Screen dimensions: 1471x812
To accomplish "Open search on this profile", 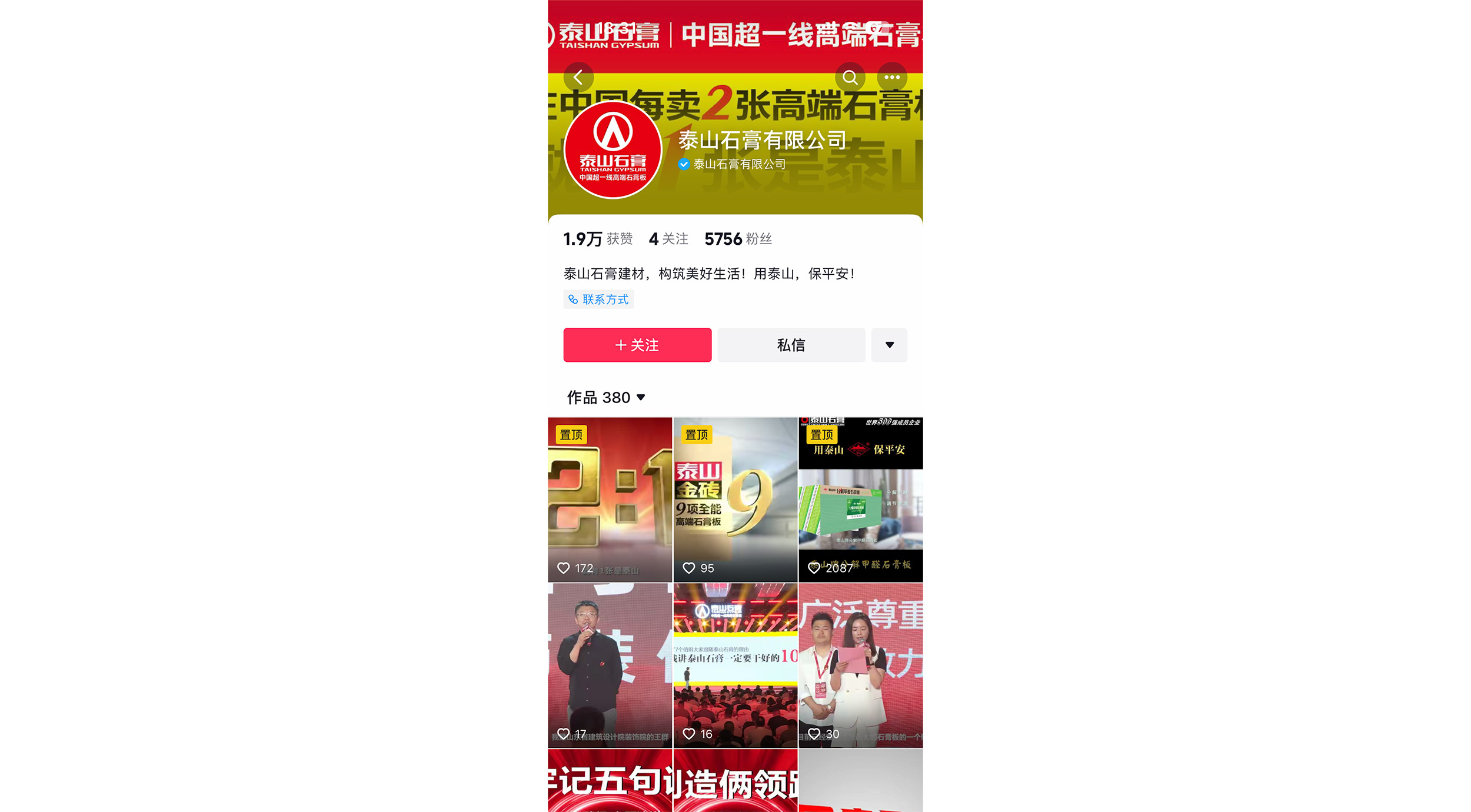I will click(850, 77).
